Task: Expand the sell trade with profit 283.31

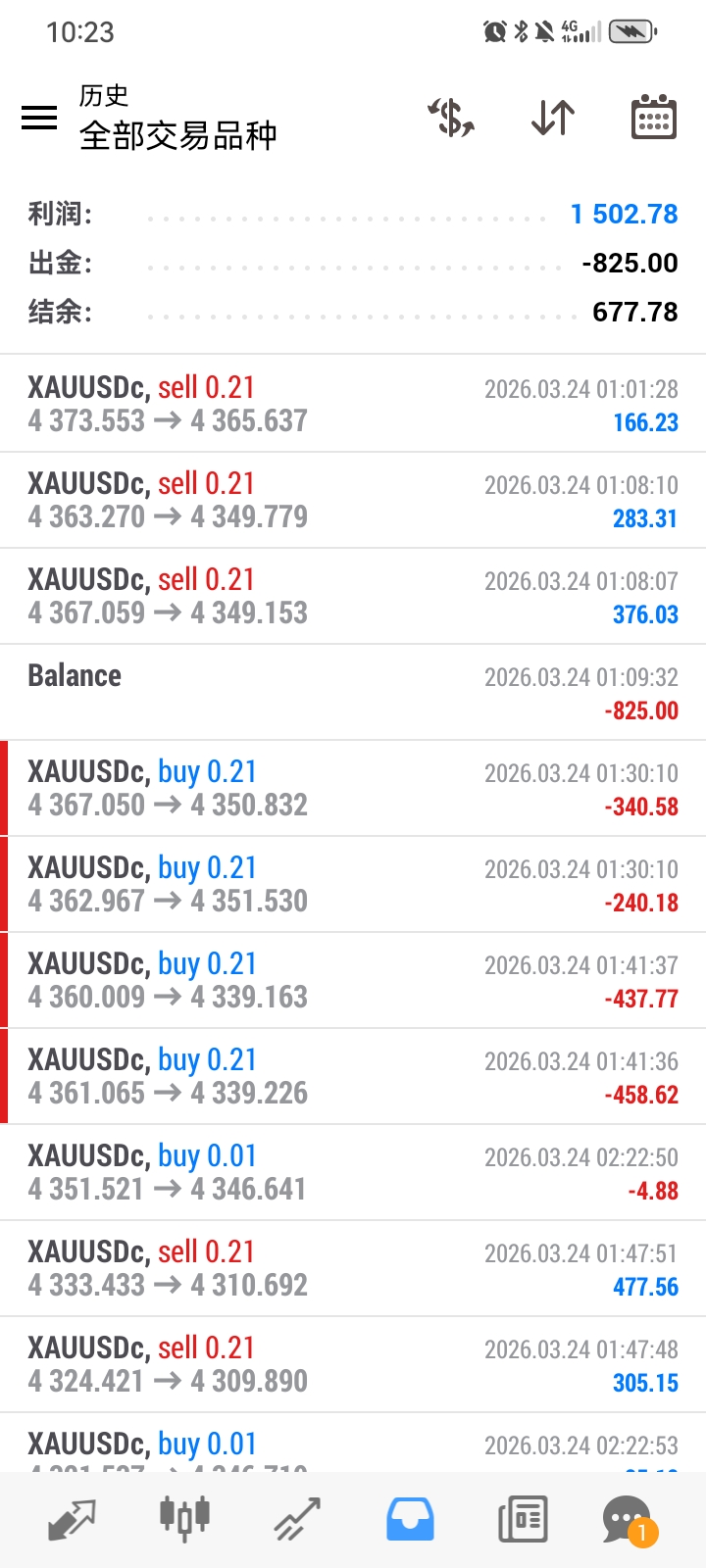Action: point(353,500)
